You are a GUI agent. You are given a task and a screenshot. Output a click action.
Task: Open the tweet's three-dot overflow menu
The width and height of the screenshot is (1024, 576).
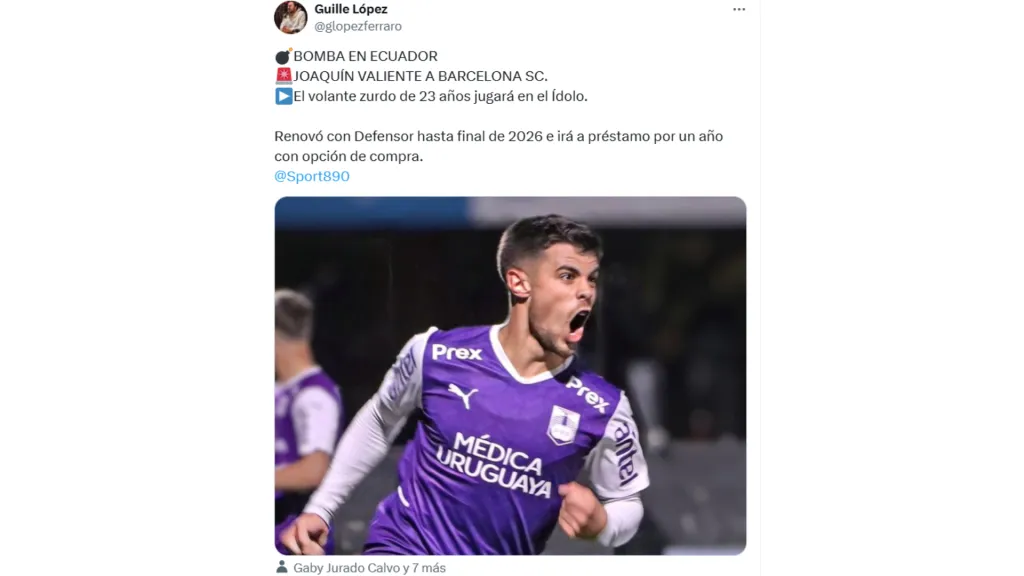pyautogui.click(x=739, y=9)
